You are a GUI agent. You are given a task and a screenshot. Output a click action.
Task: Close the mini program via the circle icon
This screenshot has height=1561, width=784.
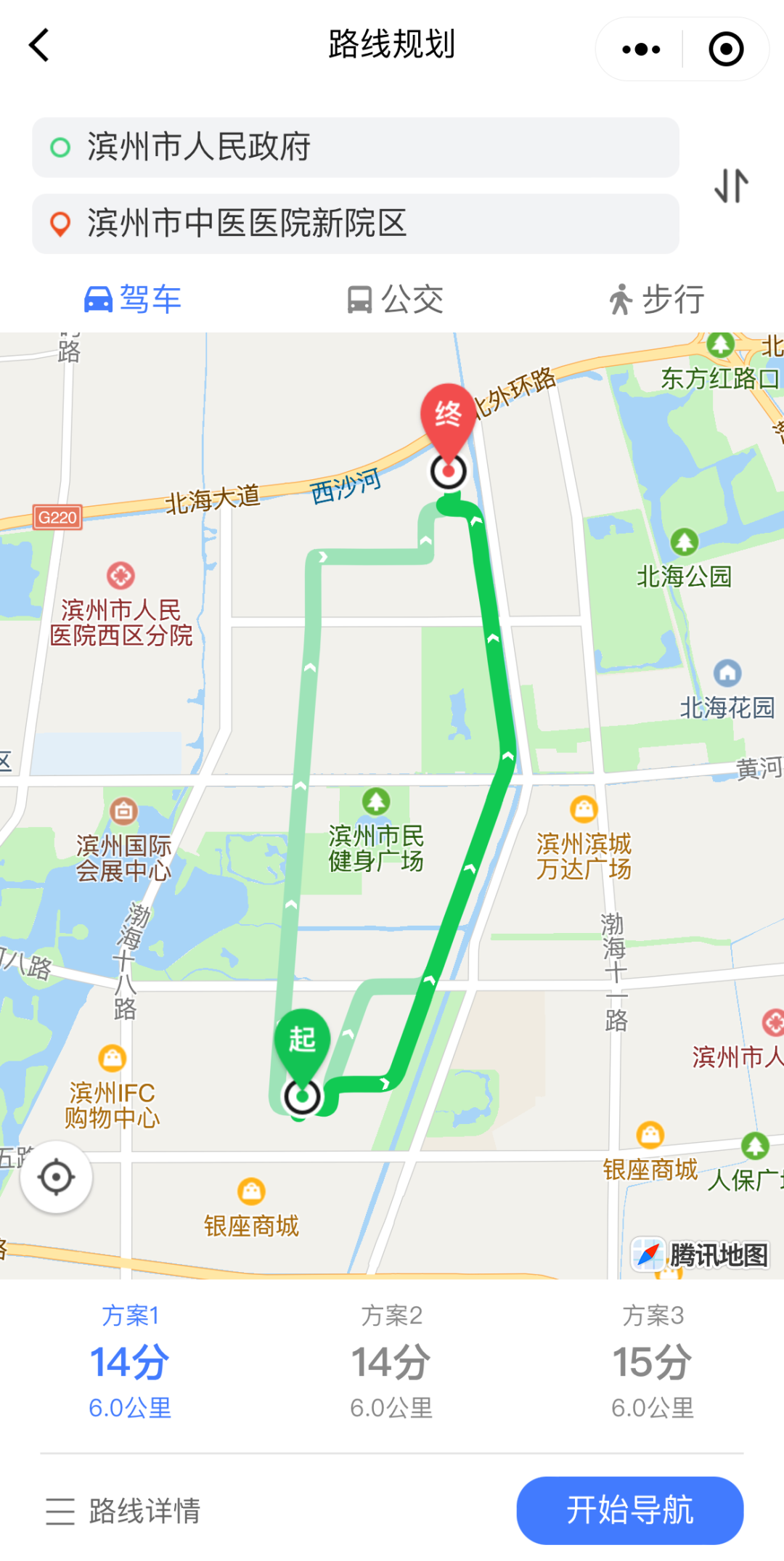click(x=725, y=49)
